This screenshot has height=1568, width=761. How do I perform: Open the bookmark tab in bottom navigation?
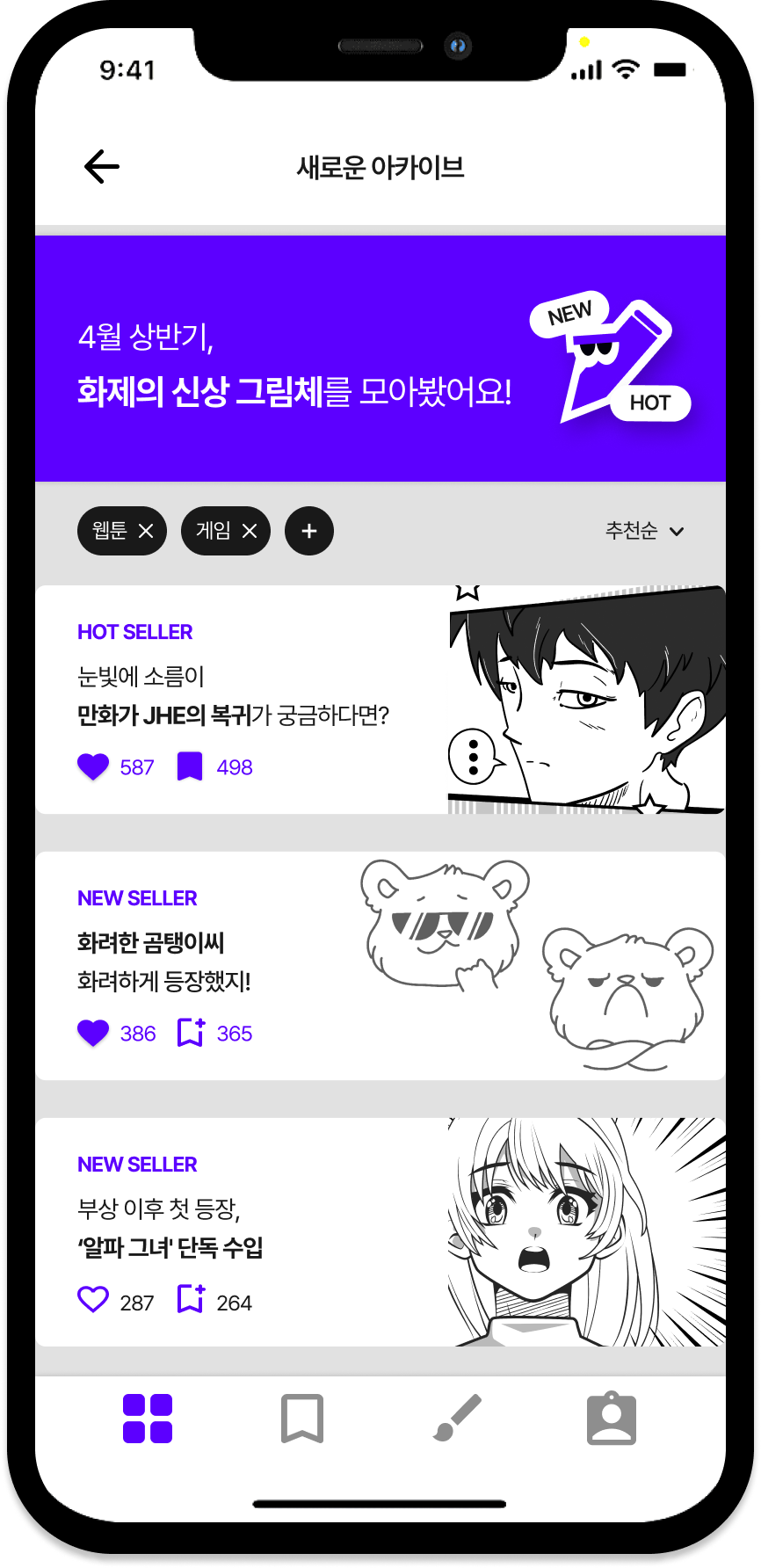point(302,1419)
